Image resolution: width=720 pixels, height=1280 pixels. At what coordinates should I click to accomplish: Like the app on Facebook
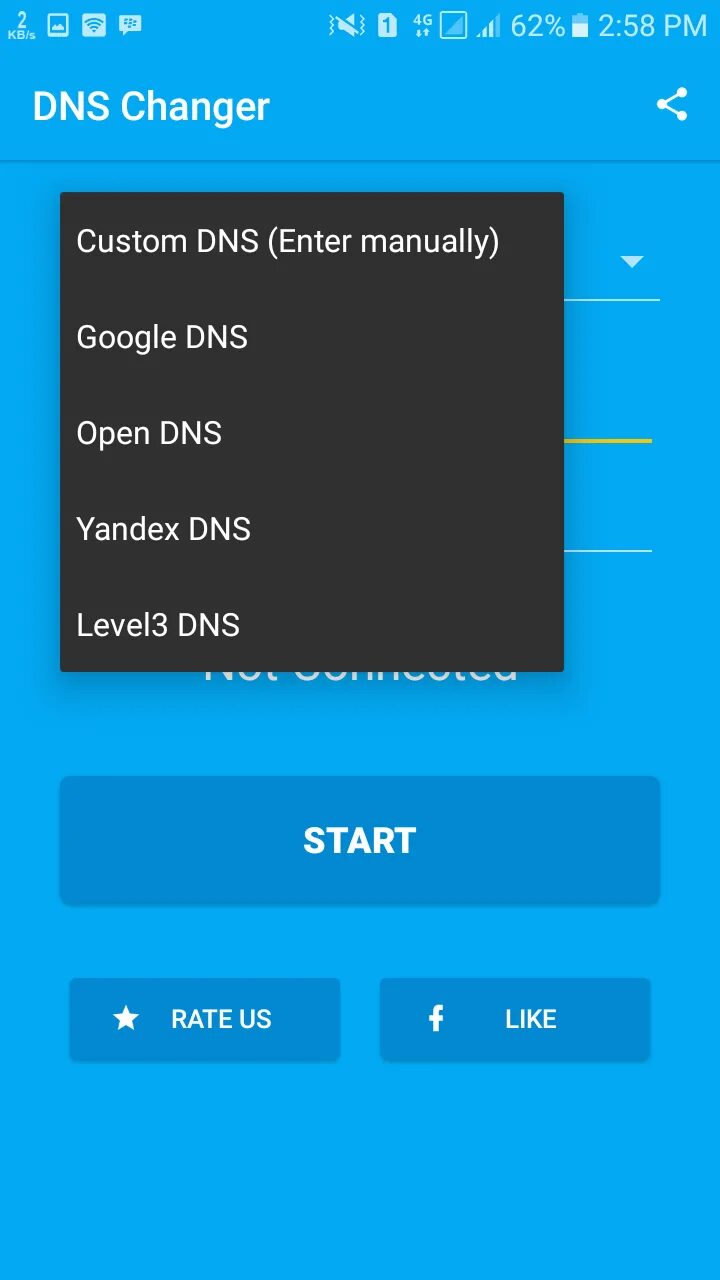[515, 1019]
